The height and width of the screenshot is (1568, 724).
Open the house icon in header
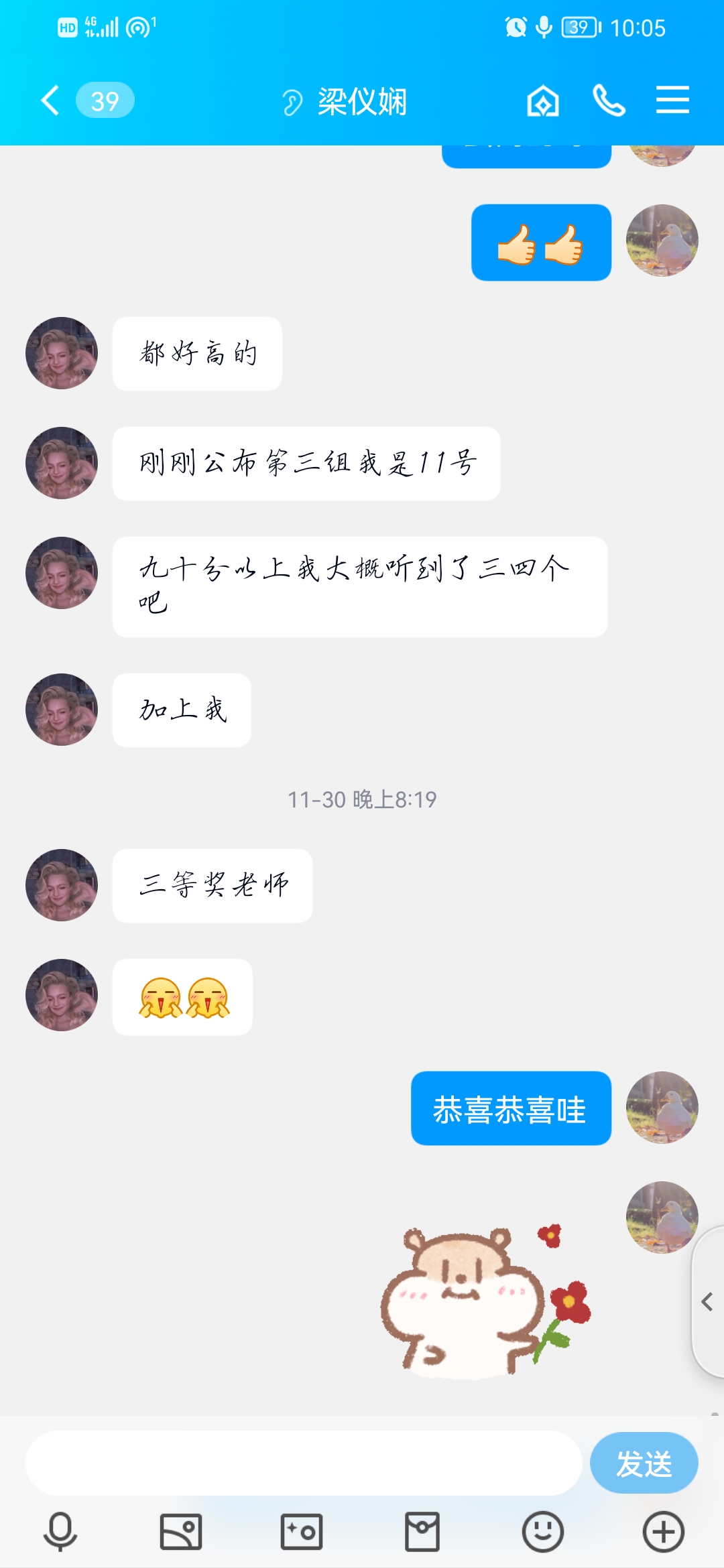542,101
